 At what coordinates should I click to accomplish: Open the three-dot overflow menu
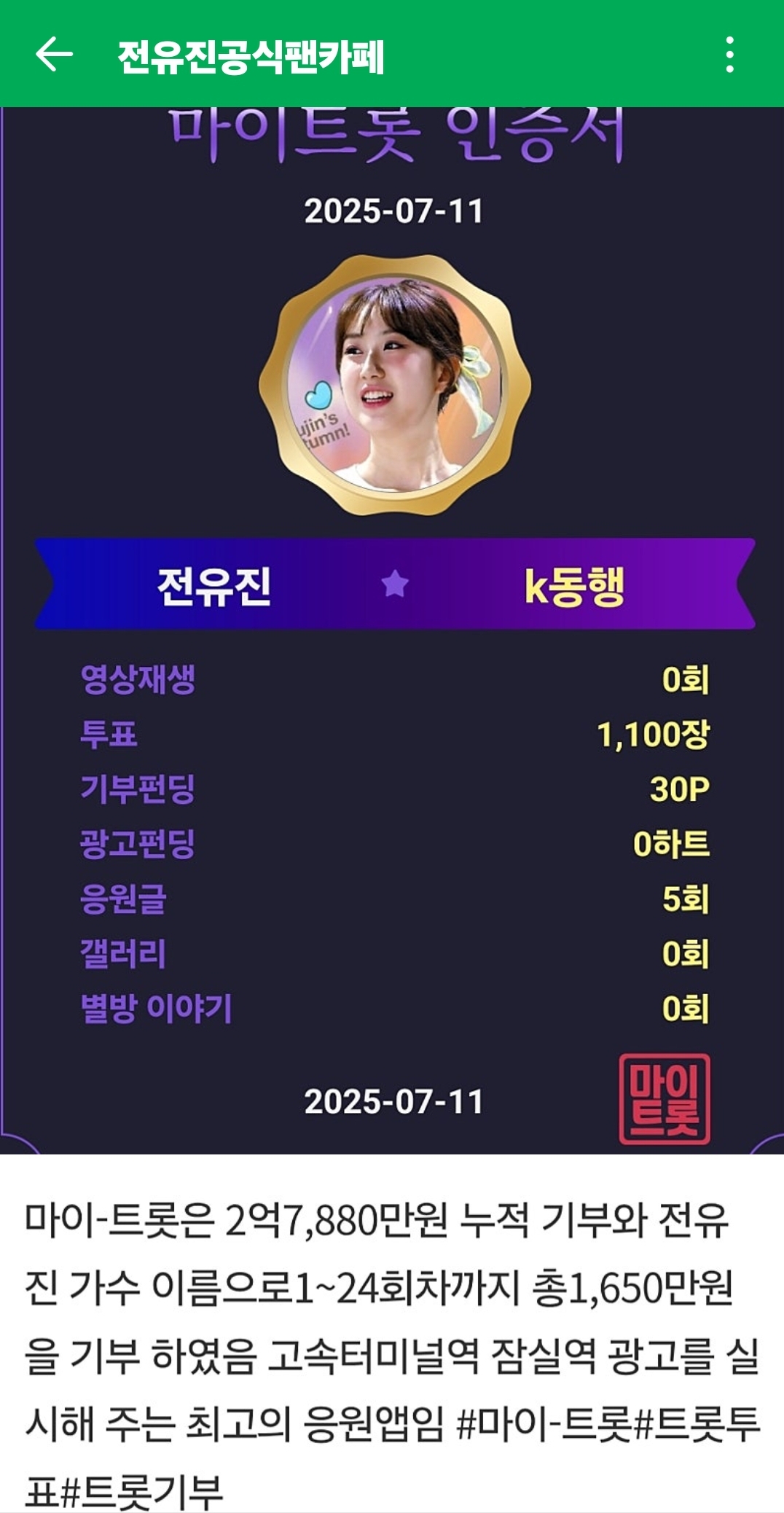point(729,55)
